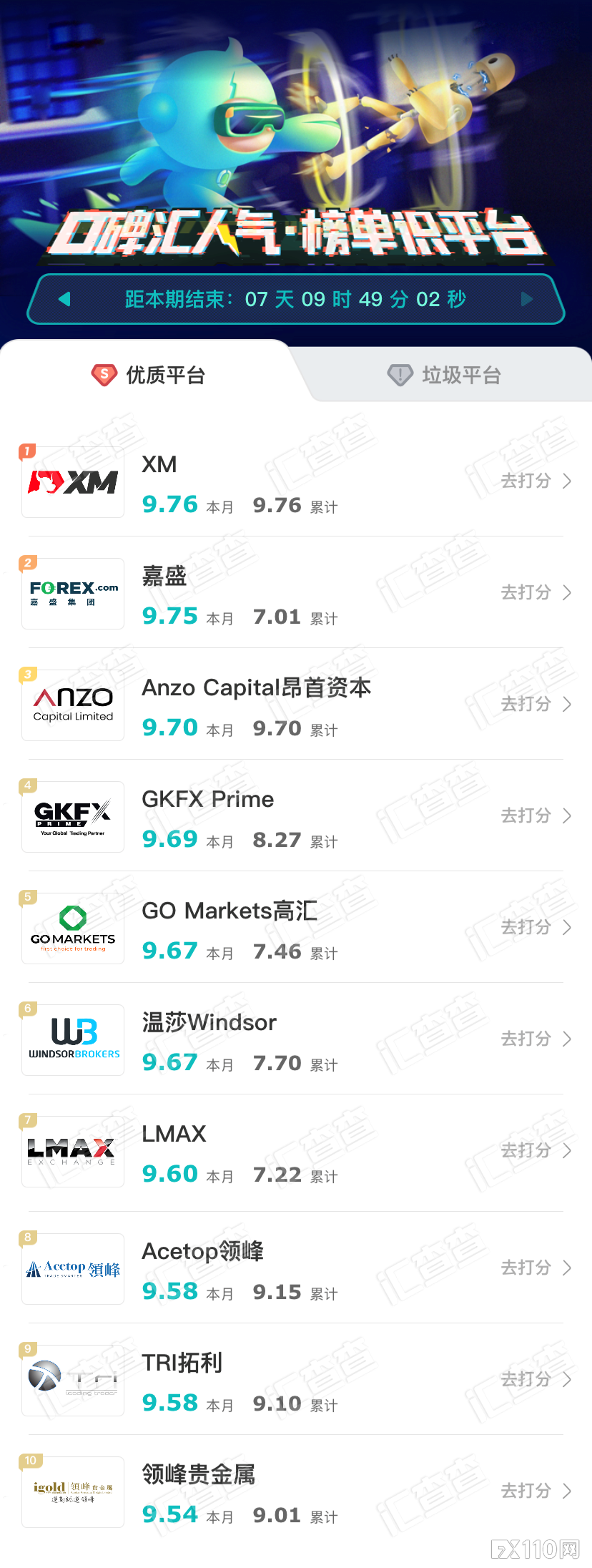Viewport: 592px width, 1568px height.
Task: Click the igold 领峰贵金属 logo
Action: point(72,1492)
